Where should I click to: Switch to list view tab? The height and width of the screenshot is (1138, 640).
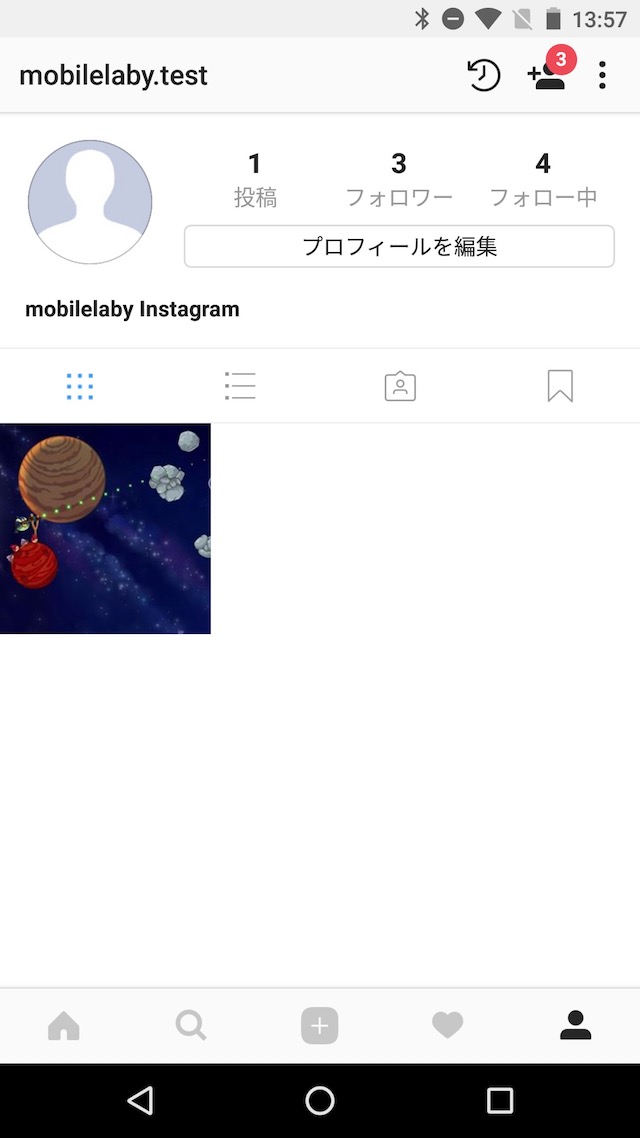pyautogui.click(x=240, y=386)
